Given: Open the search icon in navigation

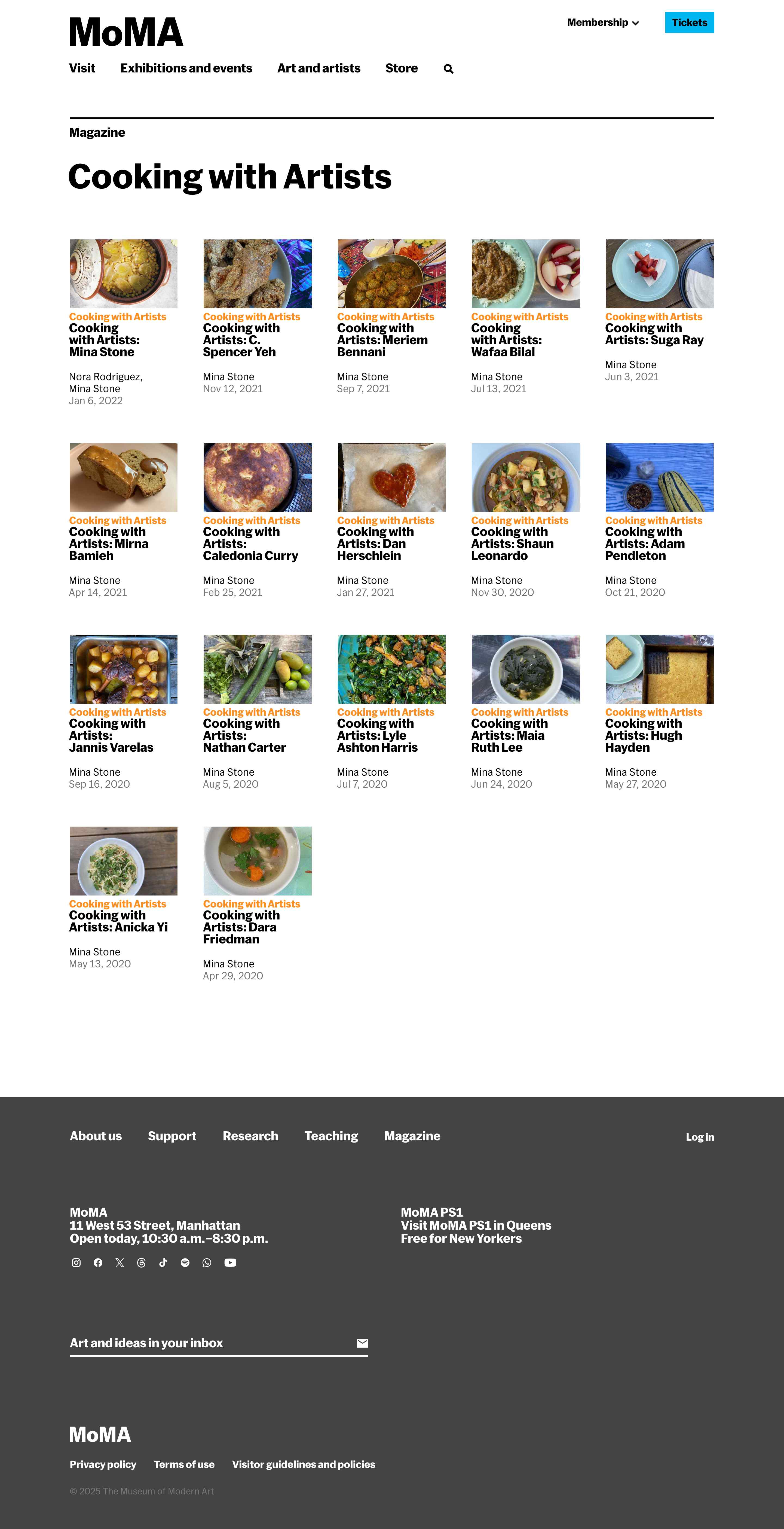Looking at the screenshot, I should click(x=448, y=69).
